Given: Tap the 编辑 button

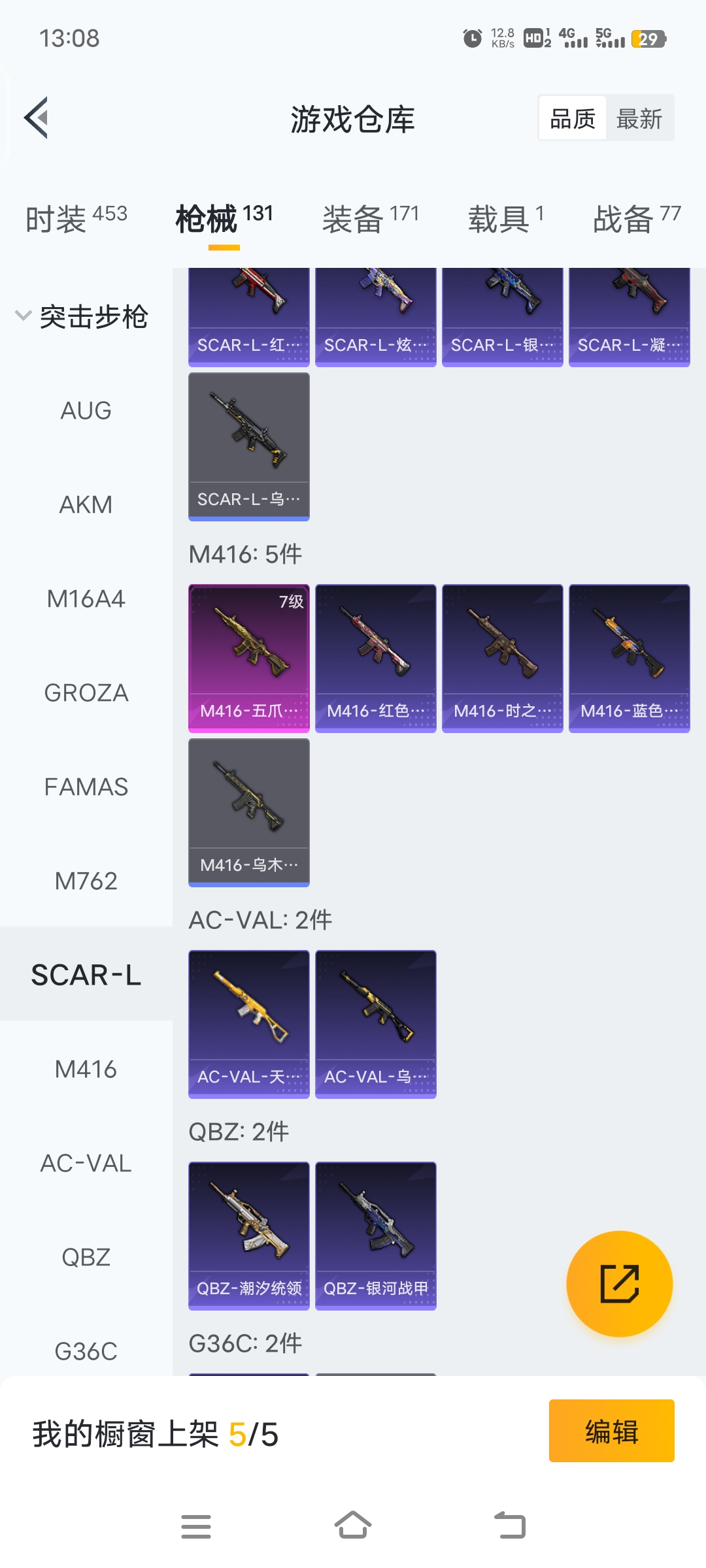Looking at the screenshot, I should point(611,1431).
